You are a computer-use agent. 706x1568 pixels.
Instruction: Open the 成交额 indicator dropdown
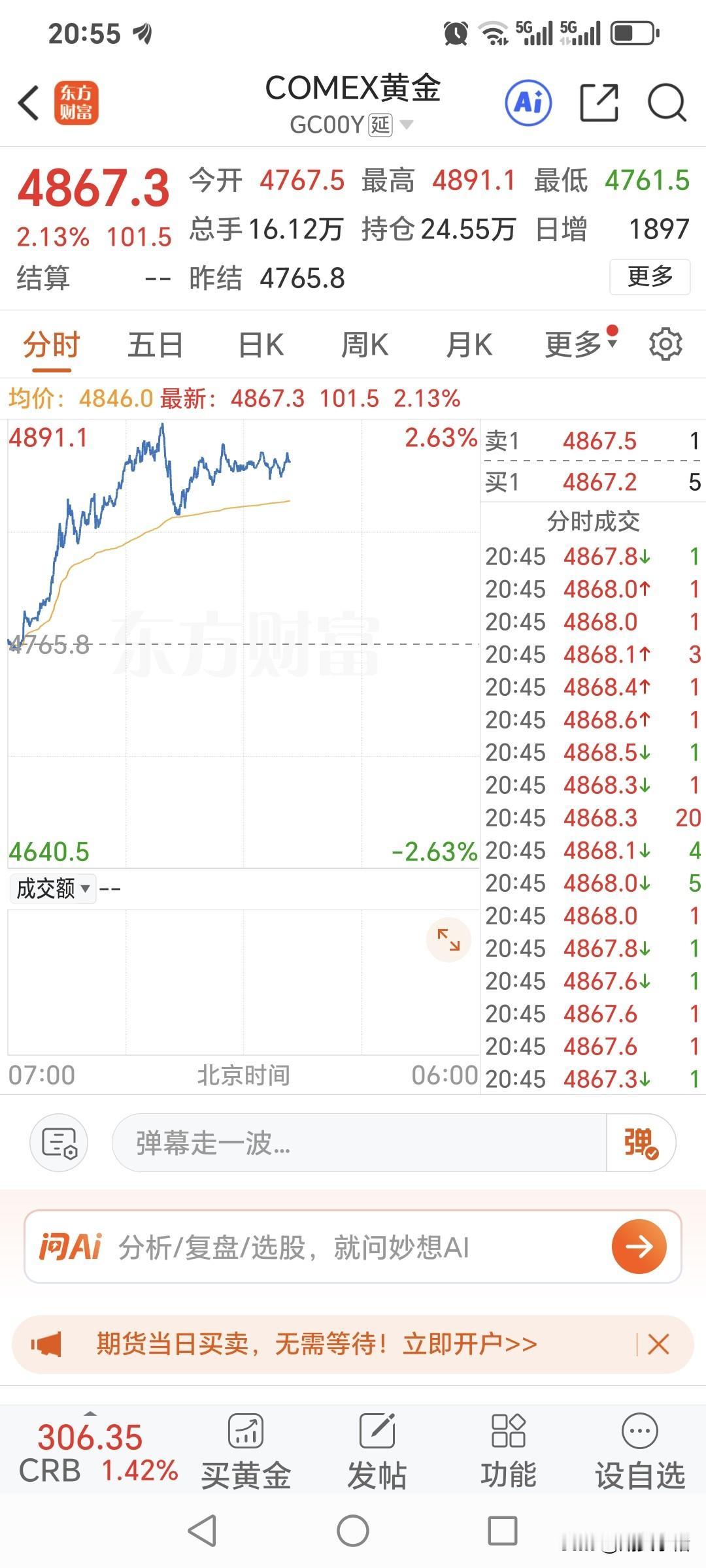pyautogui.click(x=52, y=889)
